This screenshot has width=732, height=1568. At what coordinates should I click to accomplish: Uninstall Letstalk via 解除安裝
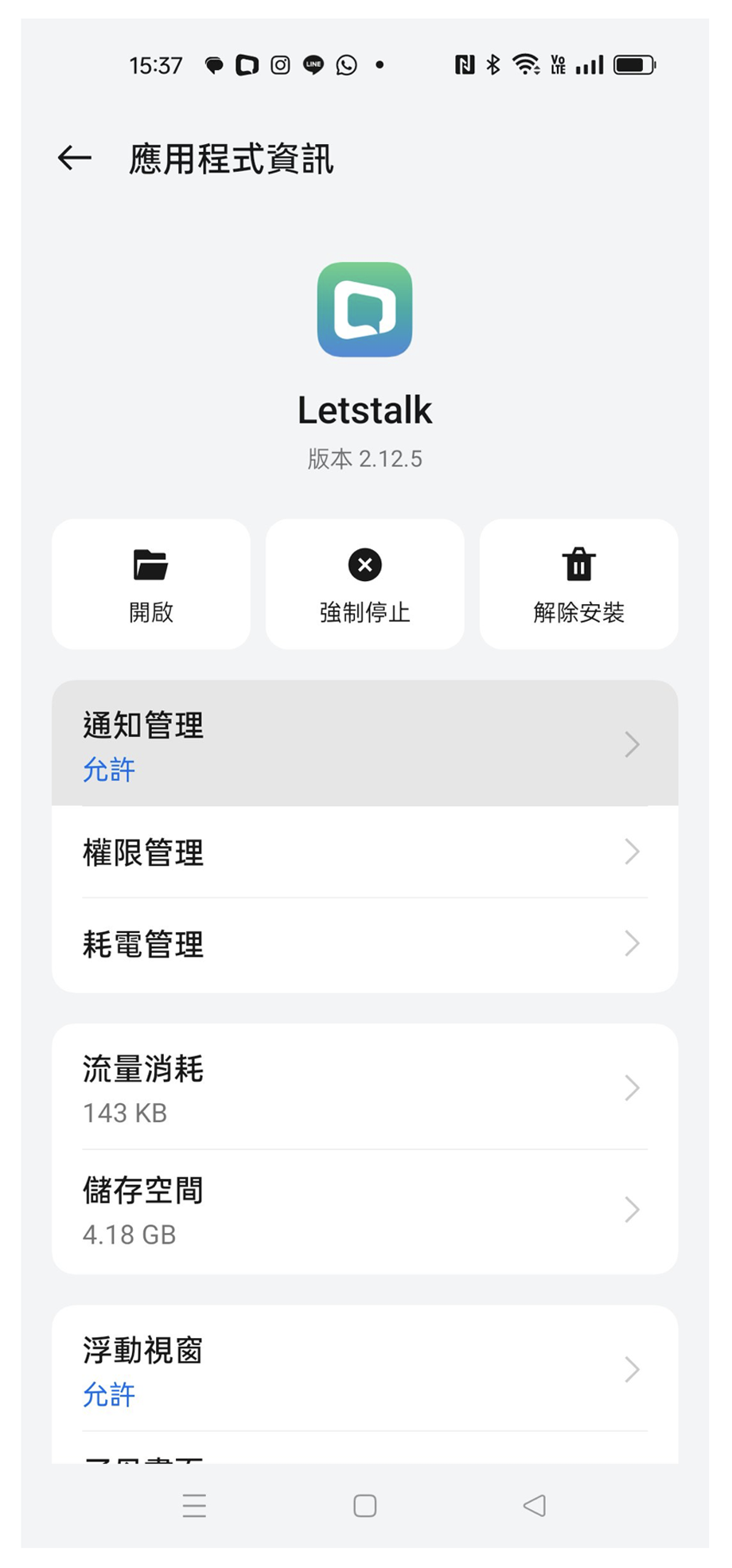578,584
